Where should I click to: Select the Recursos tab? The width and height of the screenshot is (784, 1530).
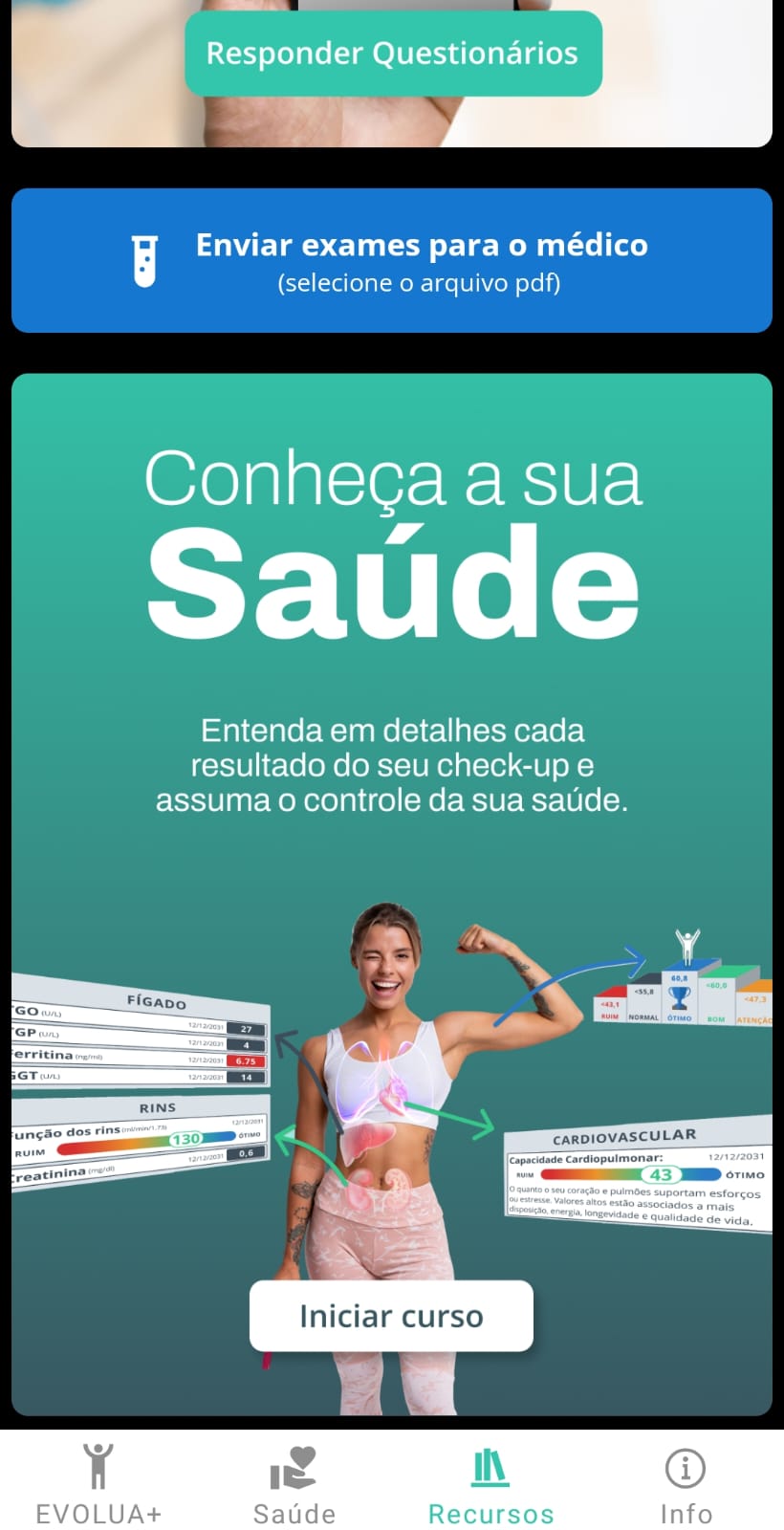pos(490,1484)
